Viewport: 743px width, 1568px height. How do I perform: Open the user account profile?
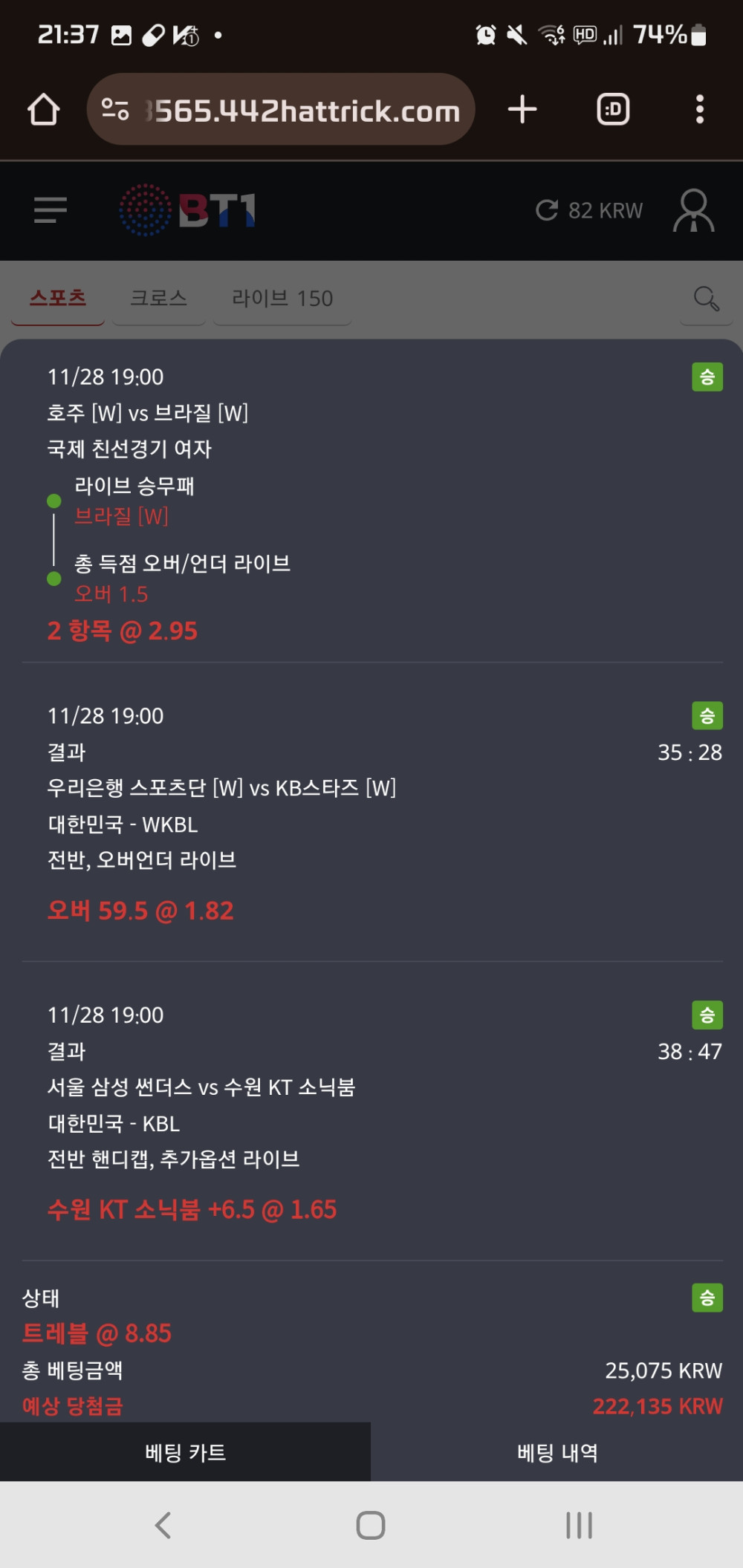[x=693, y=210]
